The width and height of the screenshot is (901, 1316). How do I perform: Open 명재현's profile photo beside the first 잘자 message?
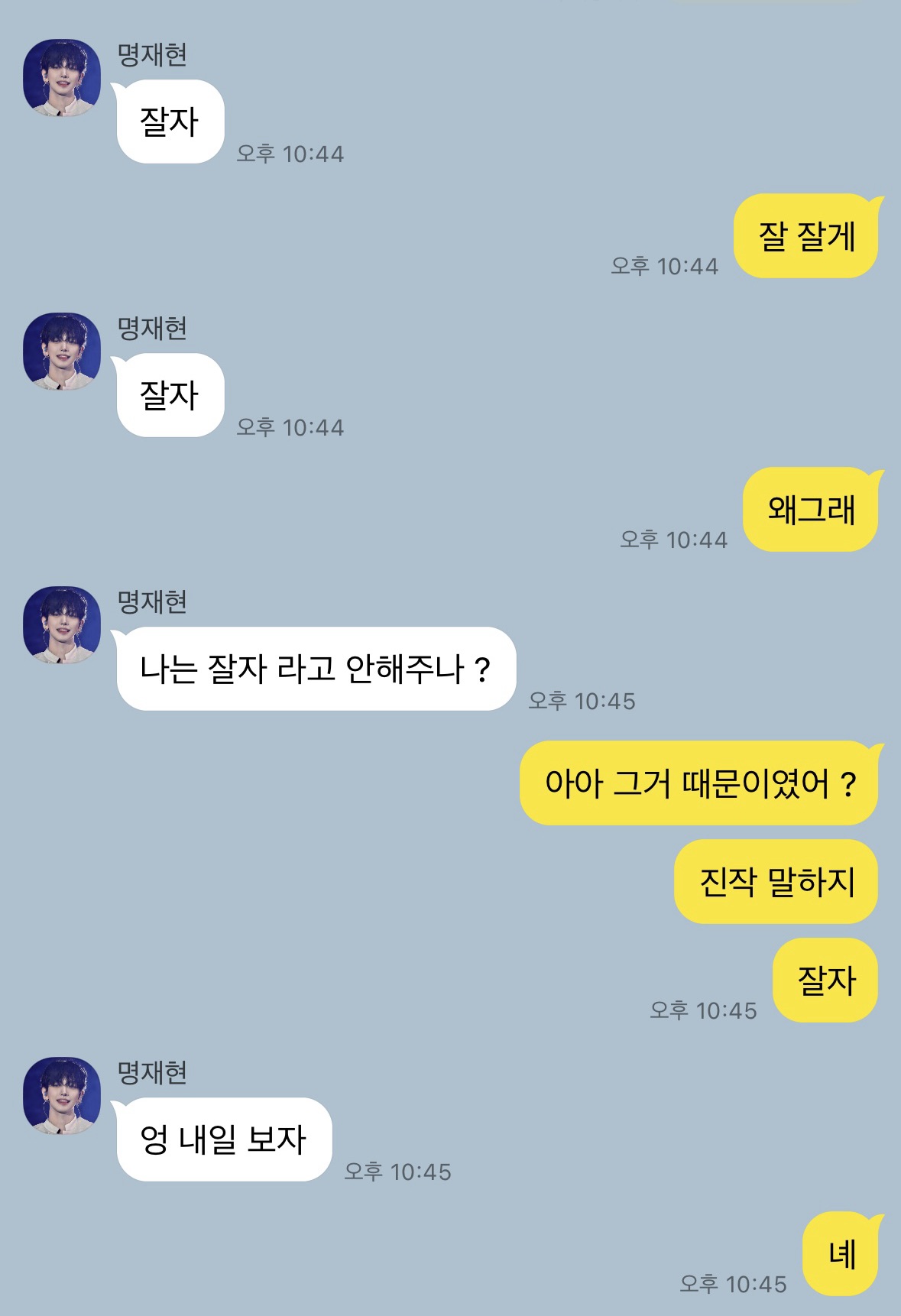[62, 78]
